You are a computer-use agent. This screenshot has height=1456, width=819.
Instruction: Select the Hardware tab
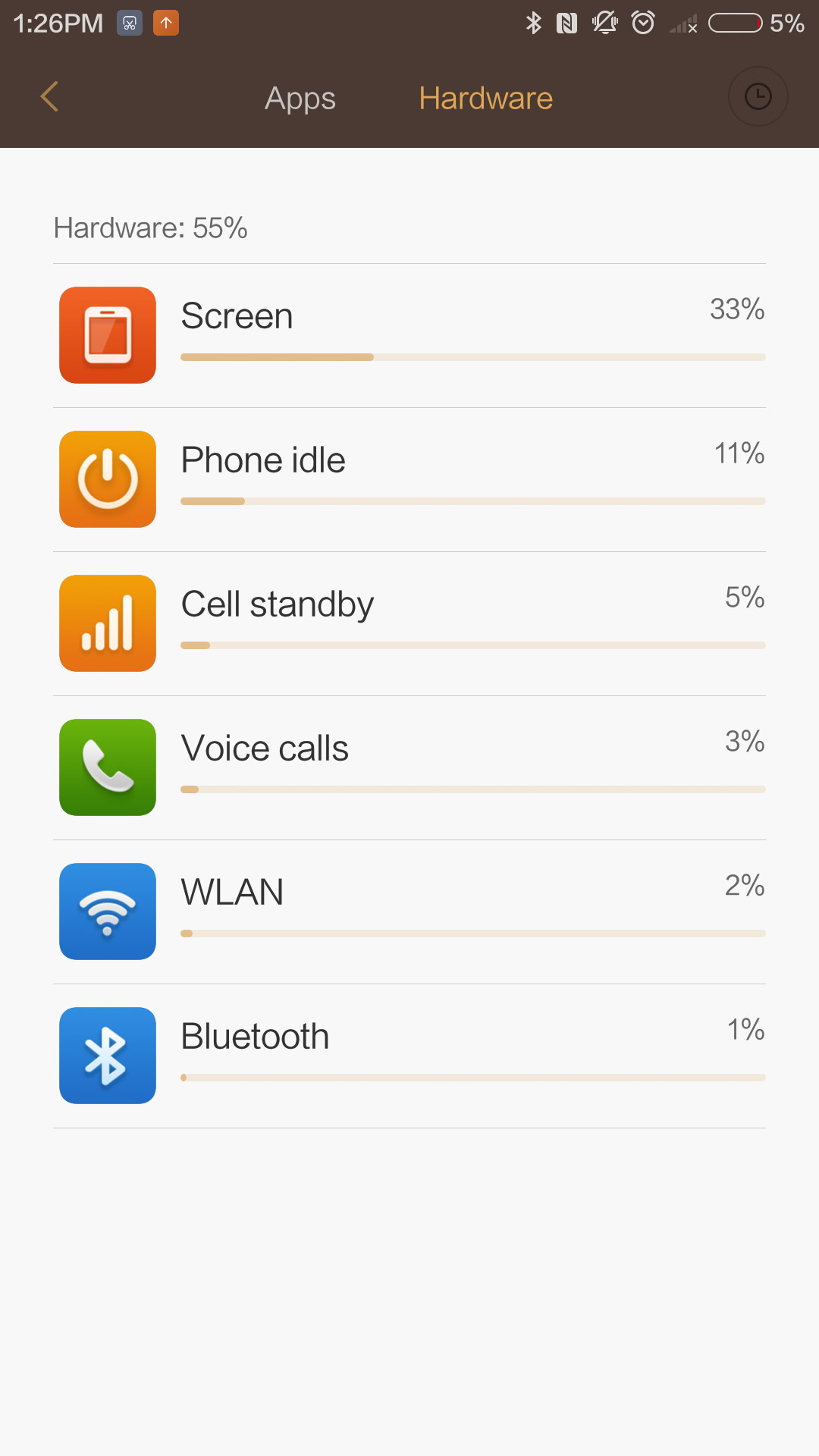pyautogui.click(x=485, y=99)
